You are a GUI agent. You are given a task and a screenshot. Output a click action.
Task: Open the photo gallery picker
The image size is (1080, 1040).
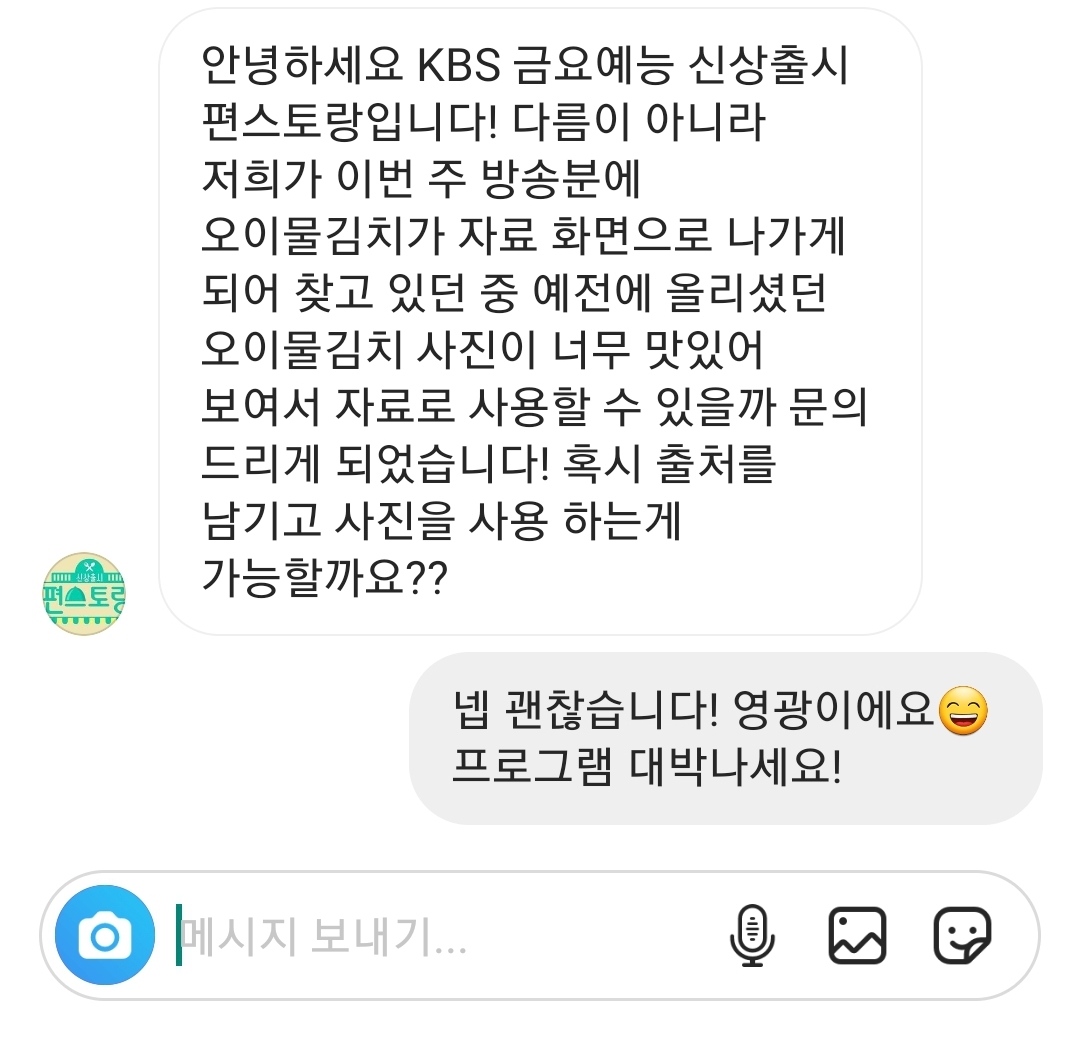(857, 936)
